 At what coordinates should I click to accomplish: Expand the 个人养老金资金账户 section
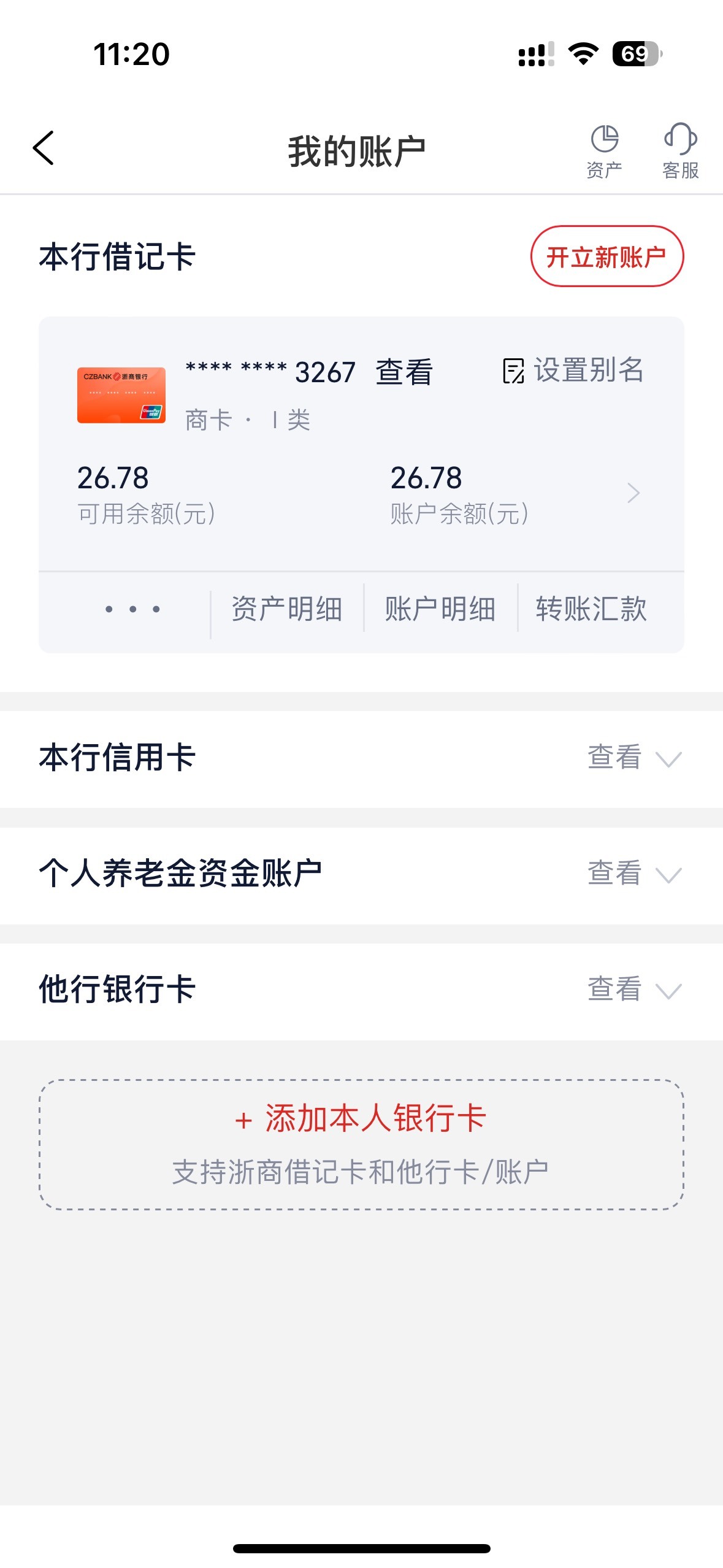coord(361,875)
